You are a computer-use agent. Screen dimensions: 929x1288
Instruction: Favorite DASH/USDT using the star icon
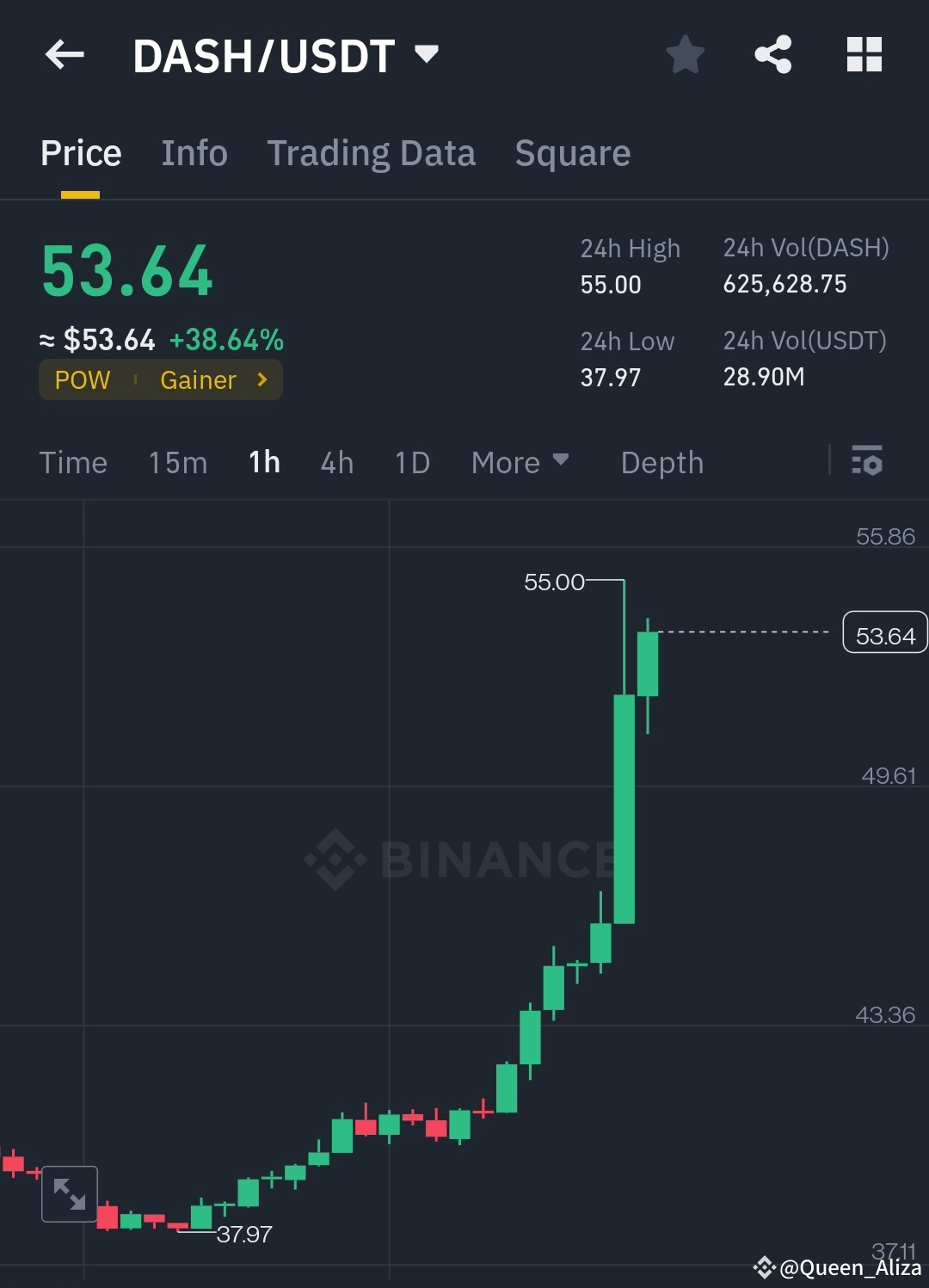[x=685, y=54]
